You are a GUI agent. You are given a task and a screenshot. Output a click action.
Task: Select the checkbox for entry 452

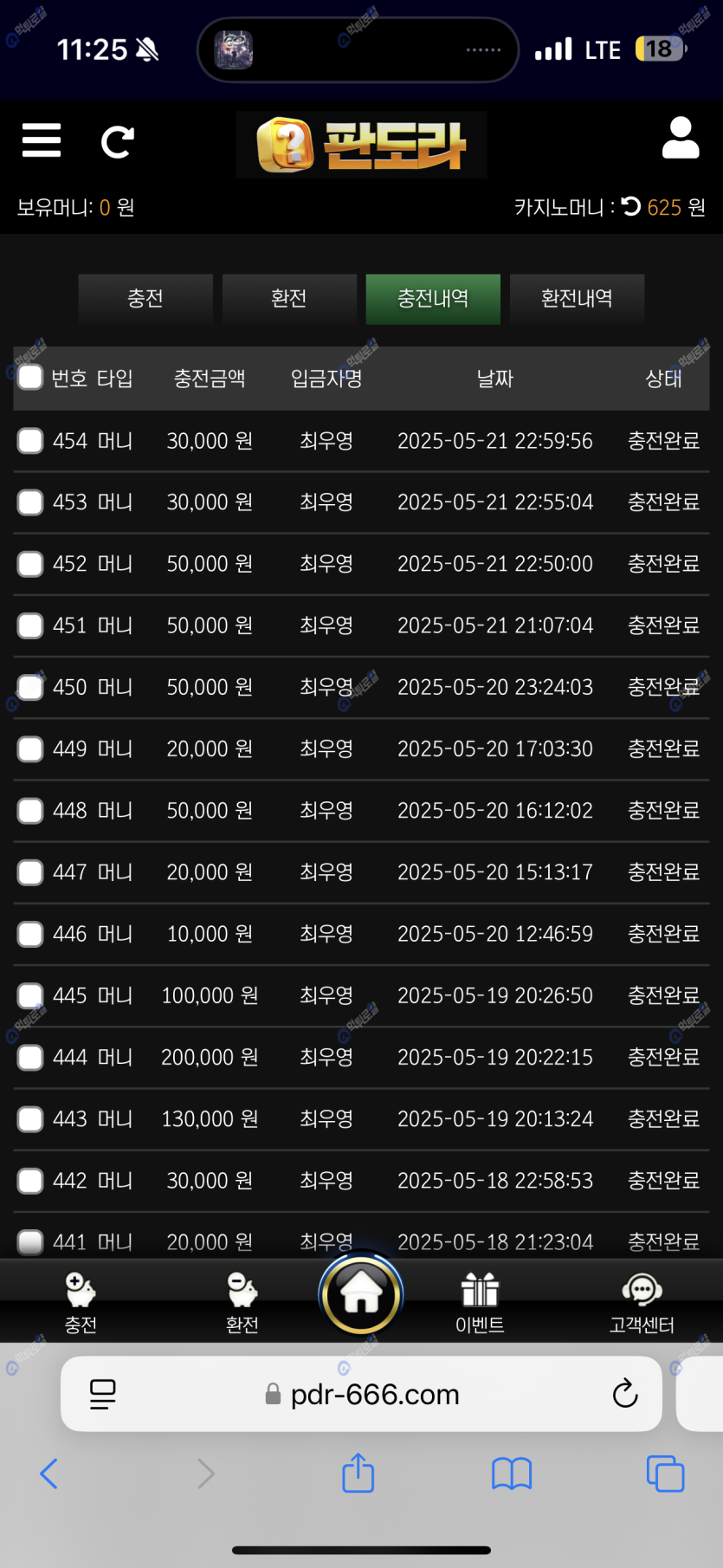click(x=30, y=564)
